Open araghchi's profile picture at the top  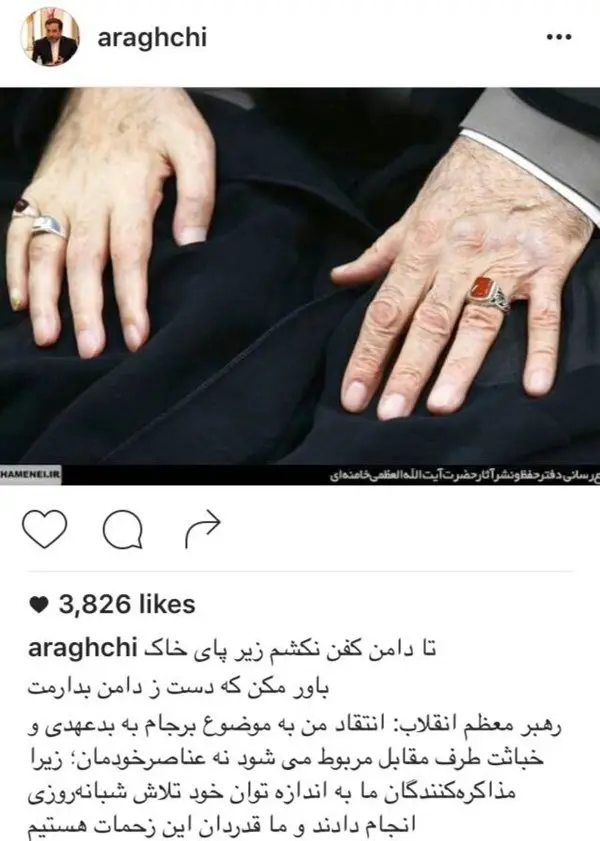pyautogui.click(x=48, y=38)
